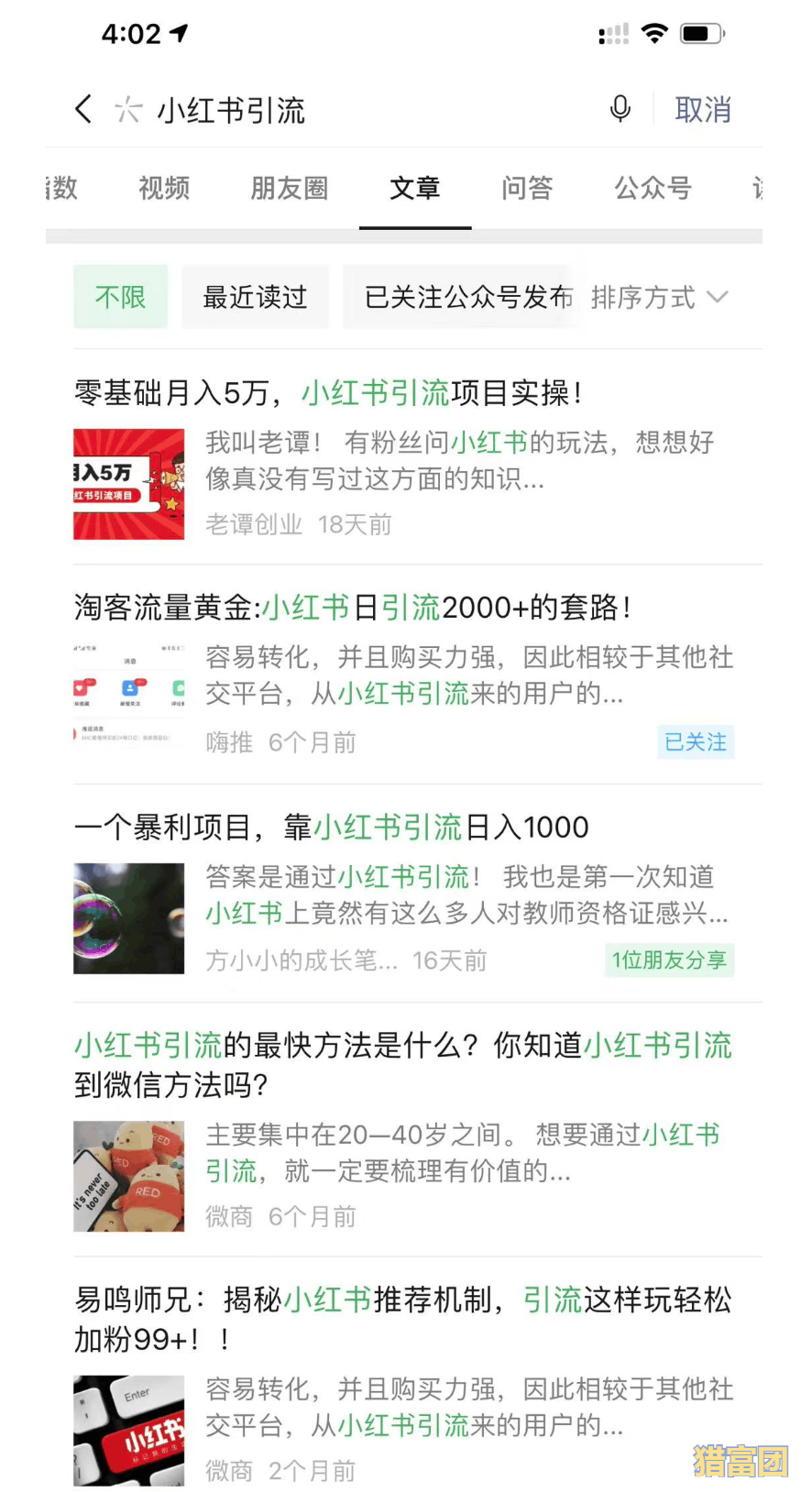
Task: Switch to the 视频 tab
Action: [x=164, y=189]
